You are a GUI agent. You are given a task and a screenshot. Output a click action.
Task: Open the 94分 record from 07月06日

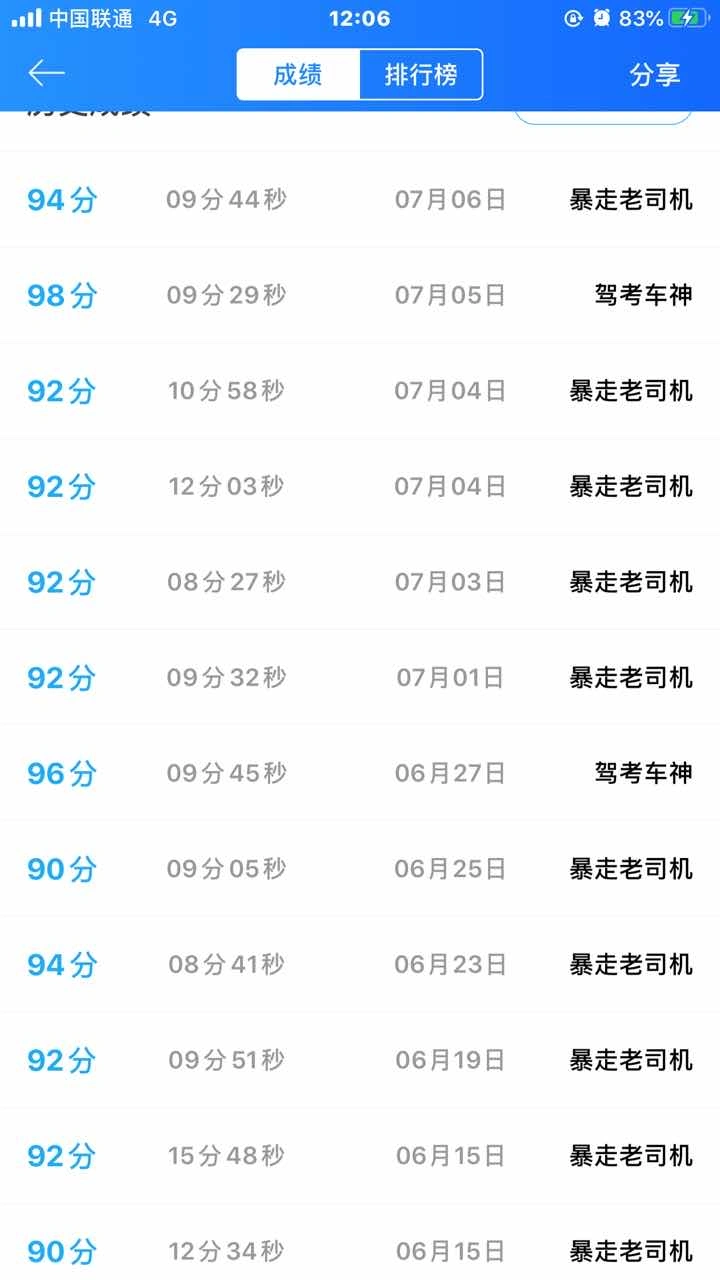pyautogui.click(x=360, y=200)
